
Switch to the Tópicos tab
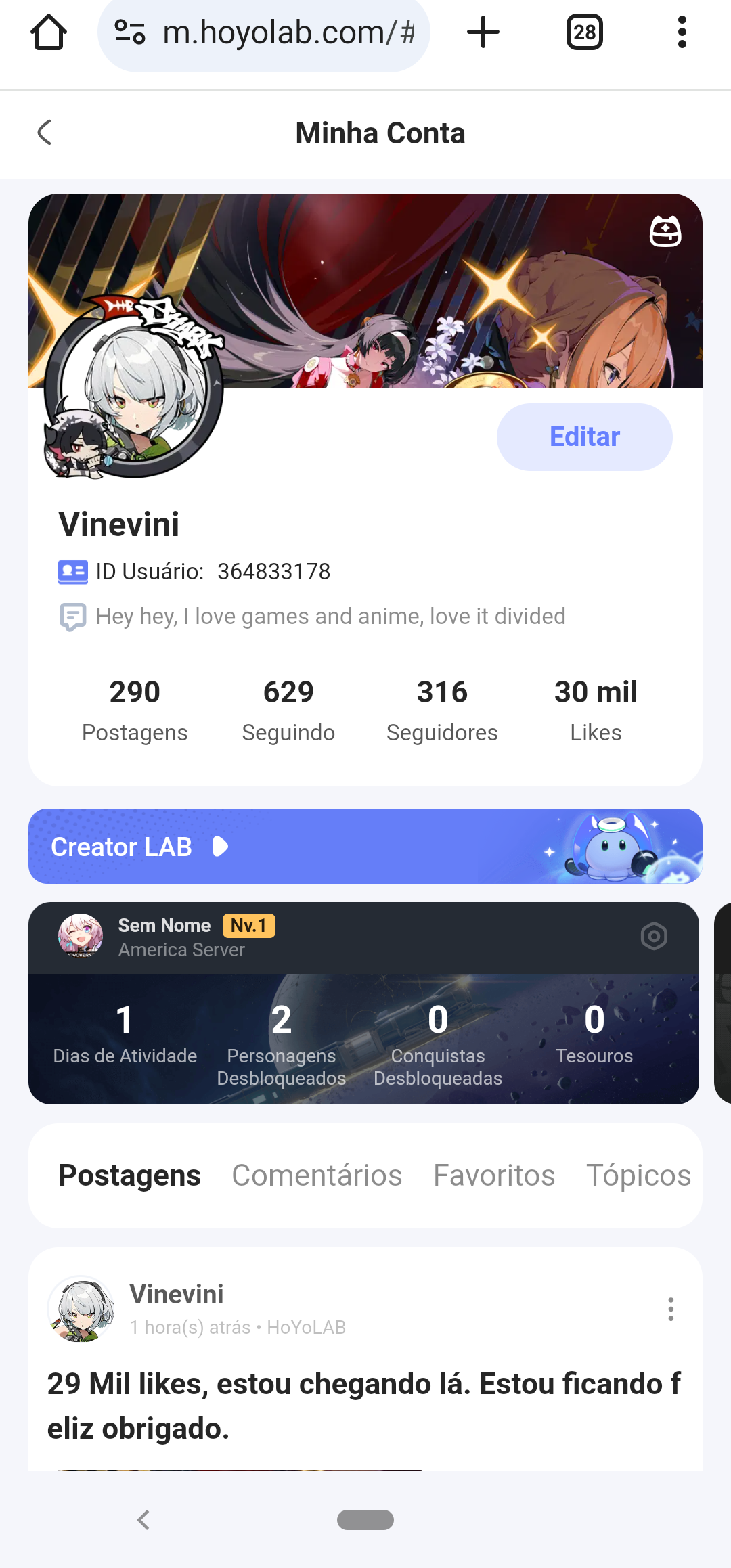tap(638, 1175)
